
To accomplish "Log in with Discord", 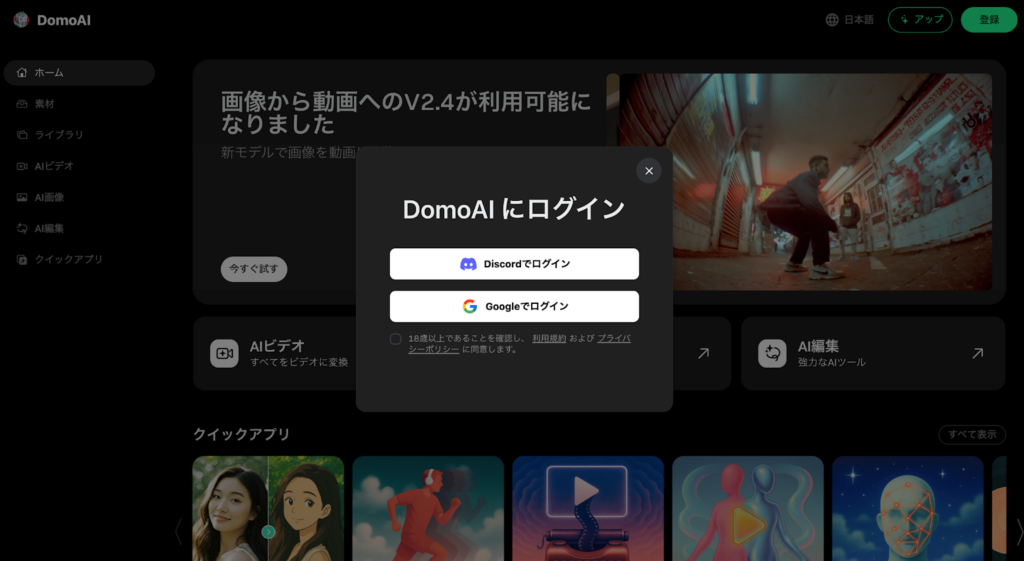I will [514, 264].
